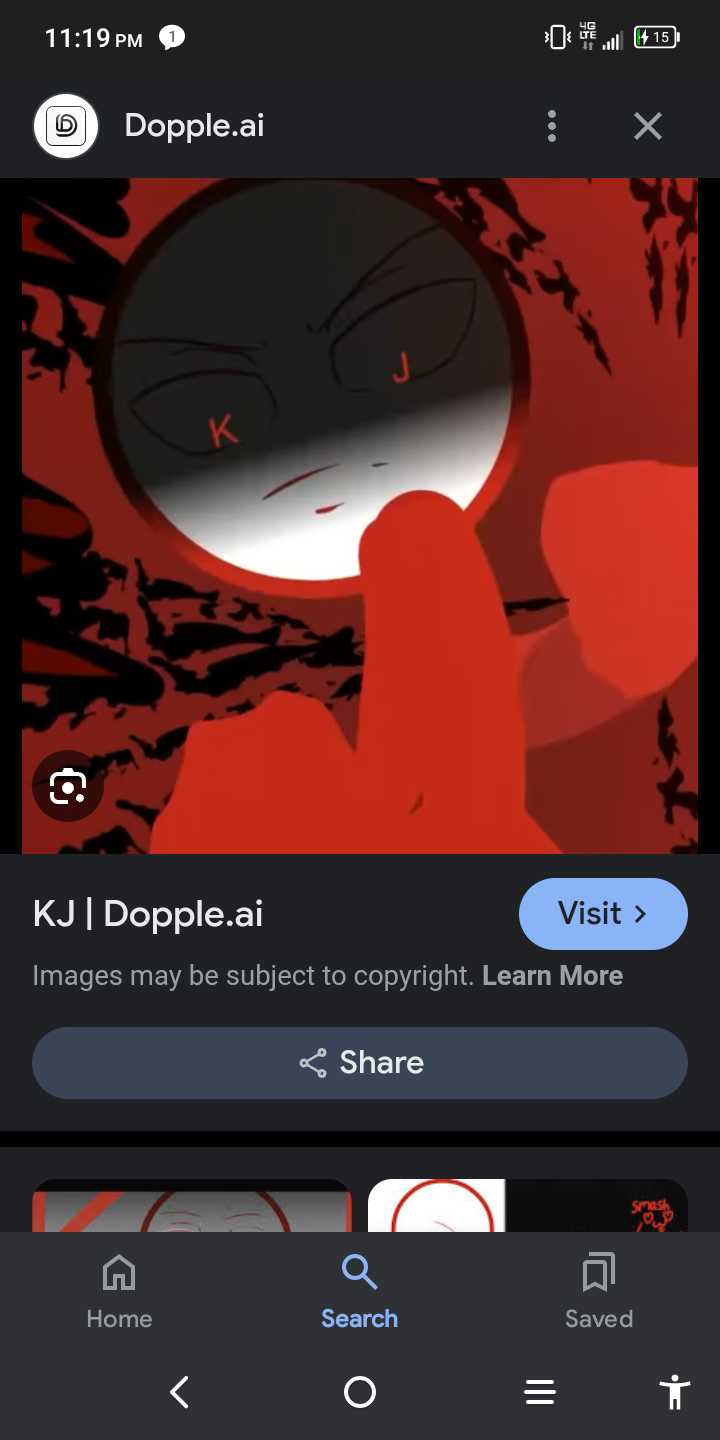Search this image with Google Lens
The height and width of the screenshot is (1440, 720).
click(67, 787)
